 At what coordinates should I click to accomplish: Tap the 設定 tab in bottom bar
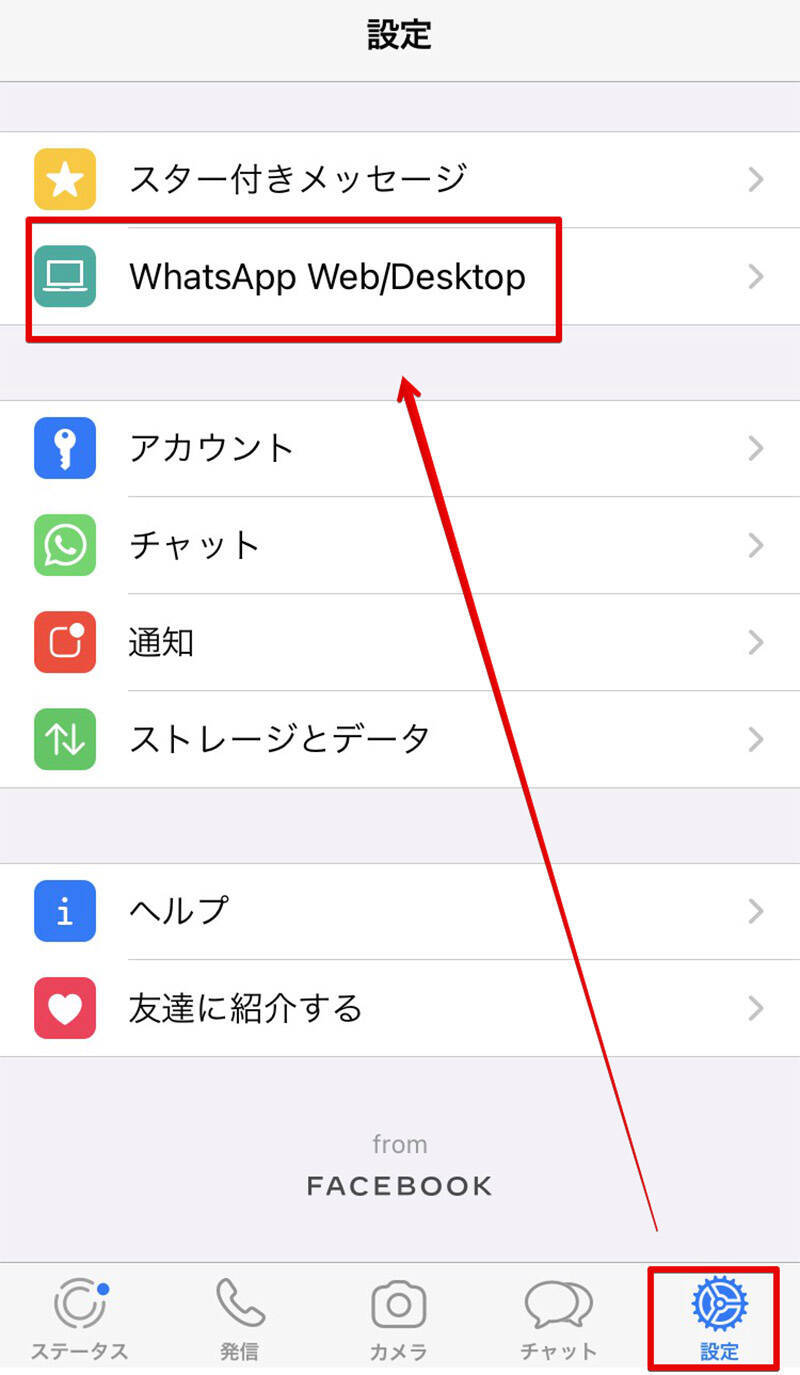[x=718, y=1320]
